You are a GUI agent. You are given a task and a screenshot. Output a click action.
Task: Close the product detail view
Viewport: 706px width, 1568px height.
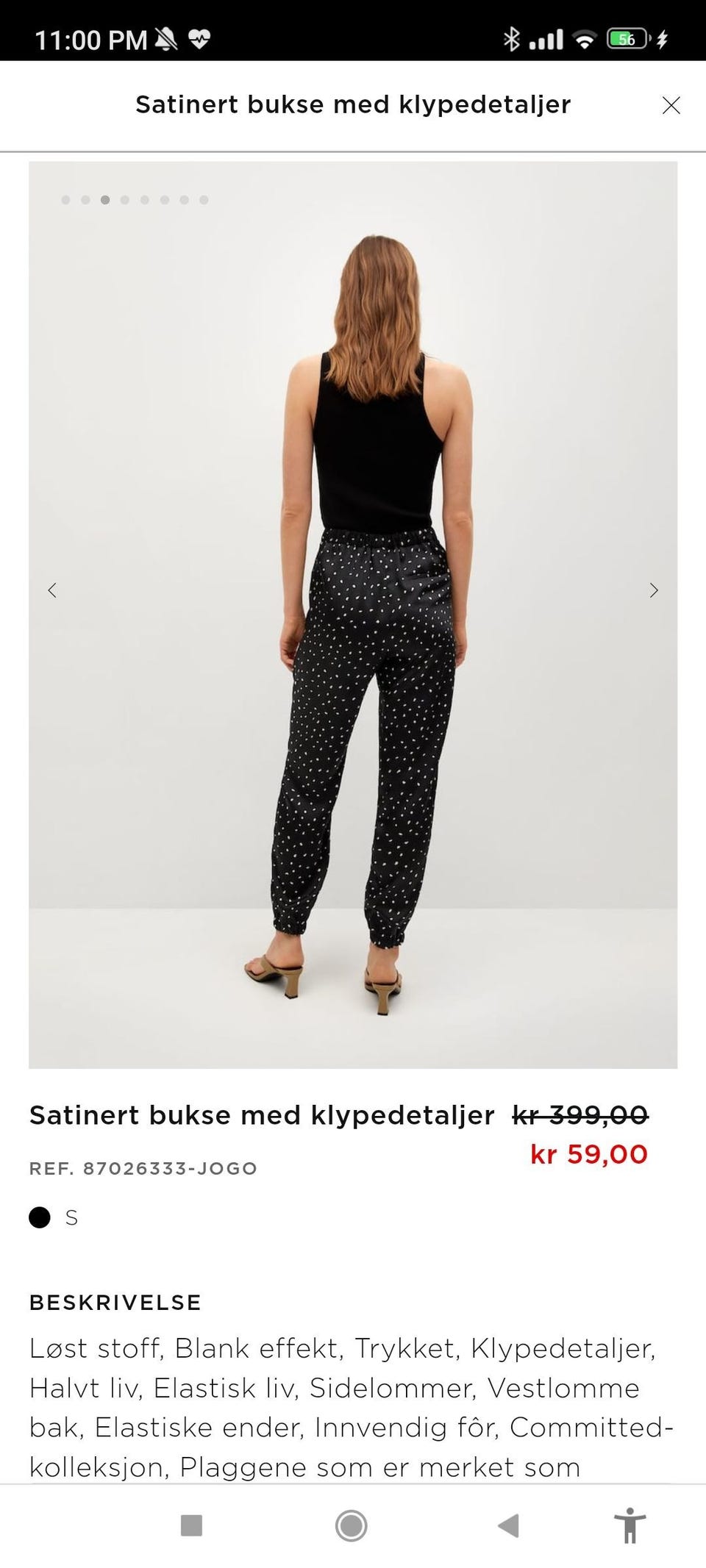click(x=671, y=105)
